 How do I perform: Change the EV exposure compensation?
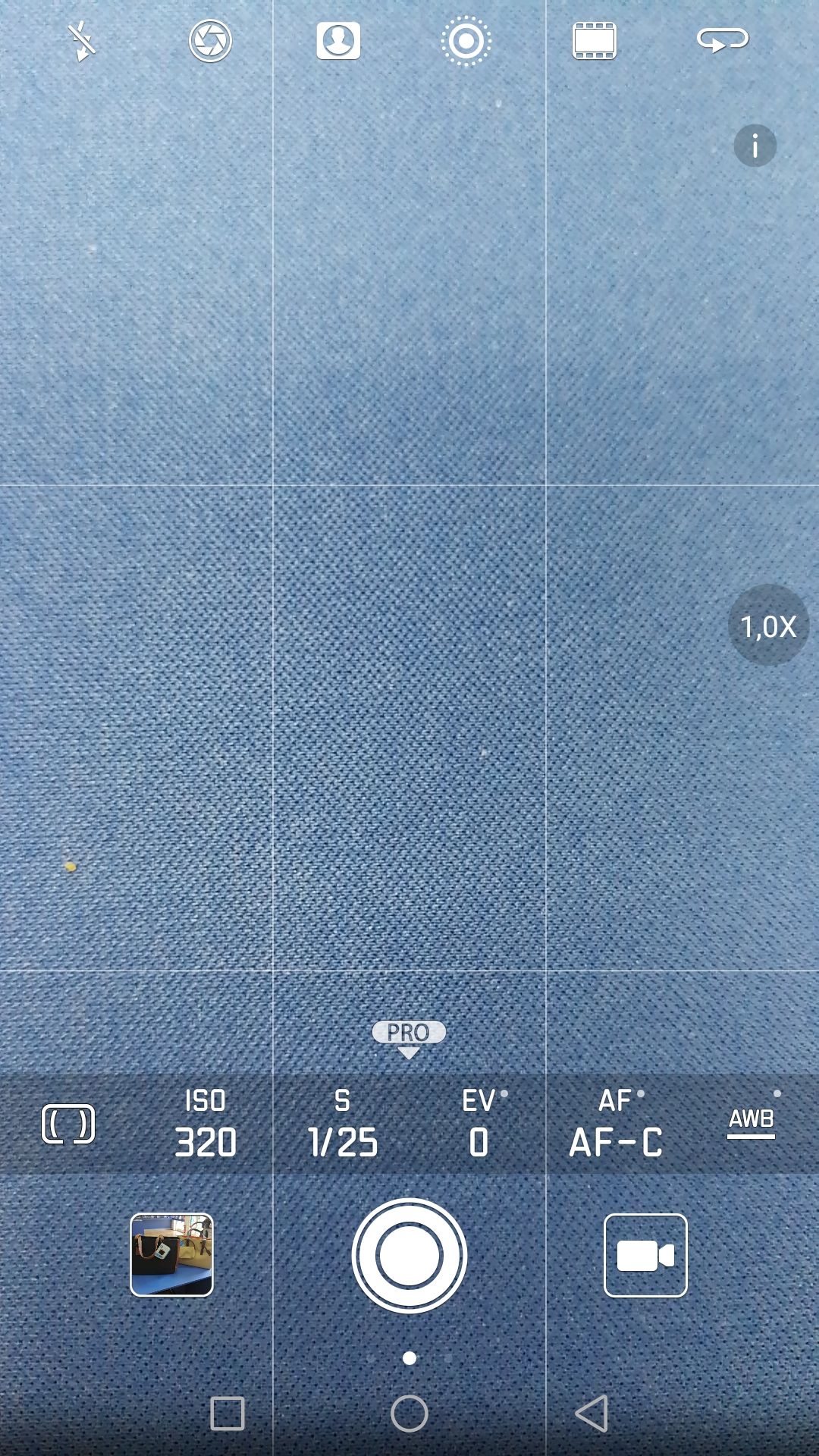point(479,1123)
